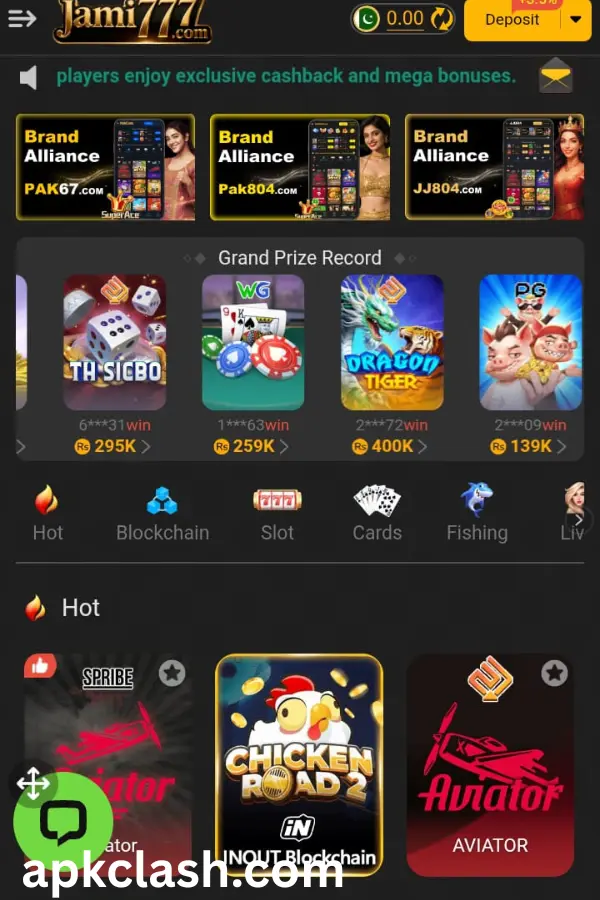Image resolution: width=600 pixels, height=900 pixels.
Task: Switch to the Blockchain category
Action: click(162, 514)
